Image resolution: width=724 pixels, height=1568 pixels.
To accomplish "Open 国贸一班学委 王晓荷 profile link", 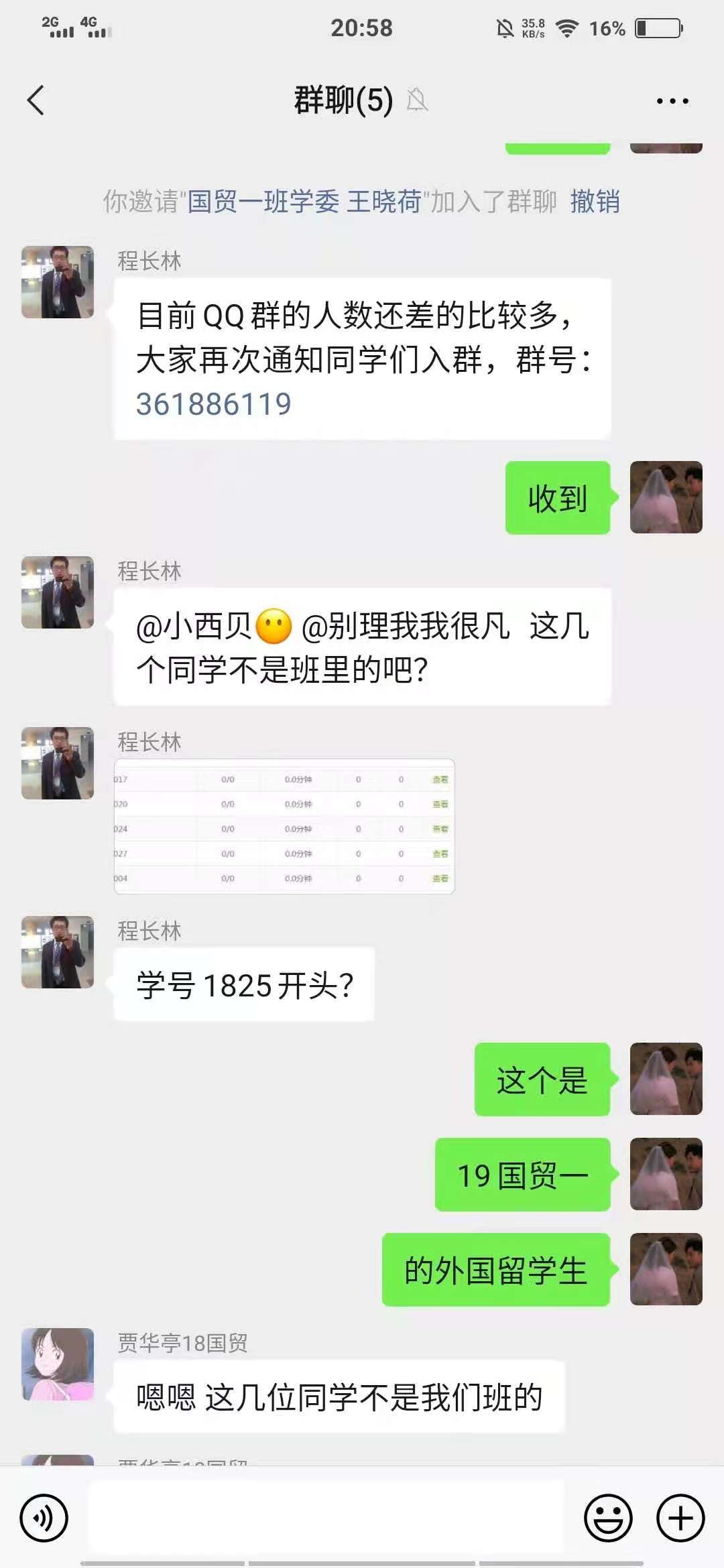I will (x=304, y=201).
